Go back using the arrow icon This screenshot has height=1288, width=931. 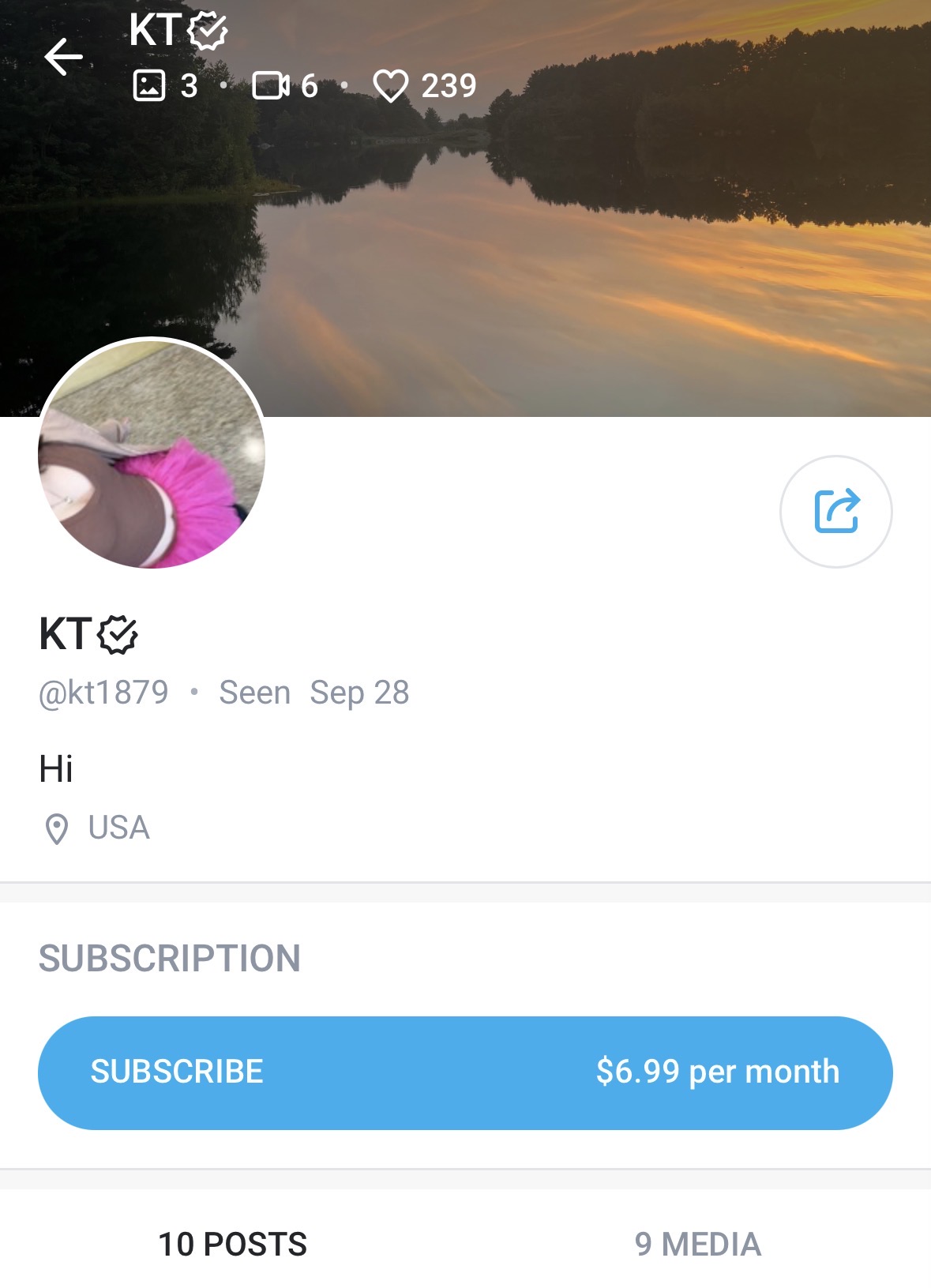[63, 58]
